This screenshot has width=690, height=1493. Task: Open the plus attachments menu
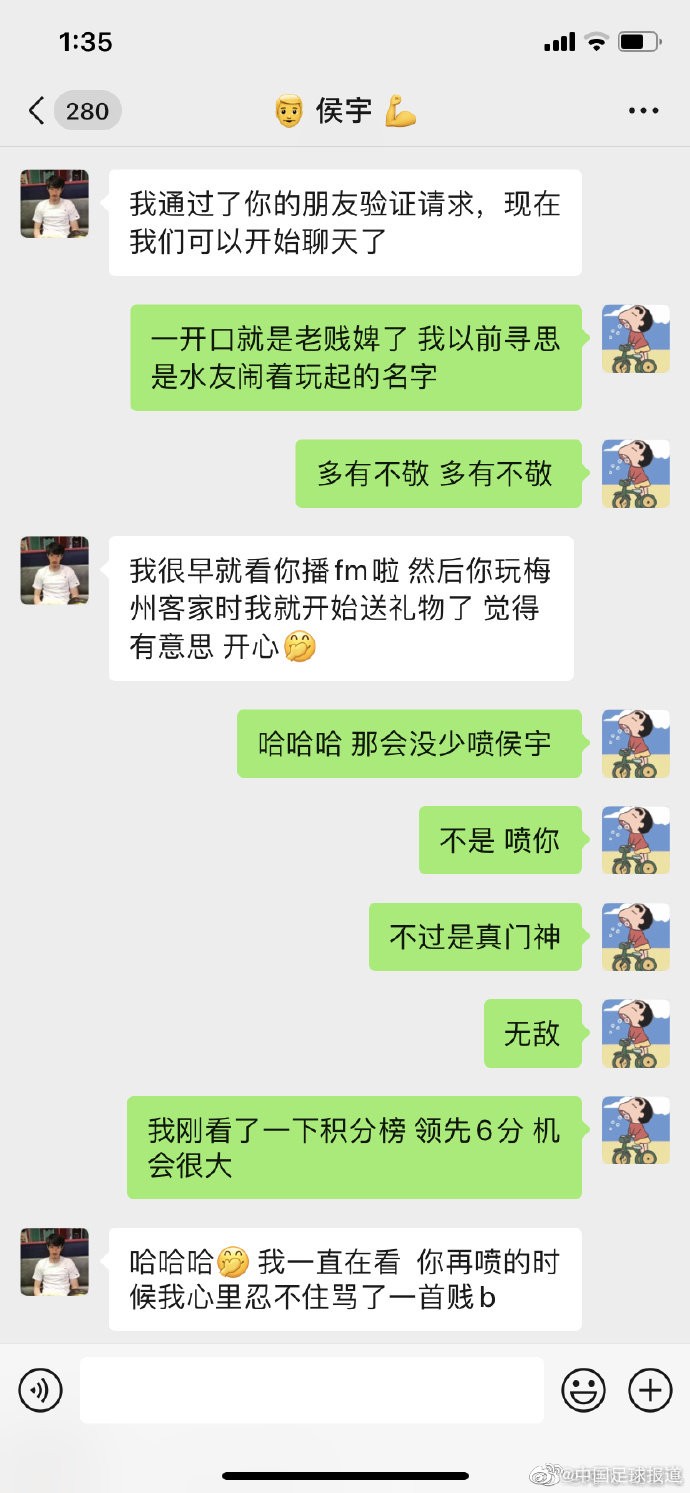tap(650, 1390)
